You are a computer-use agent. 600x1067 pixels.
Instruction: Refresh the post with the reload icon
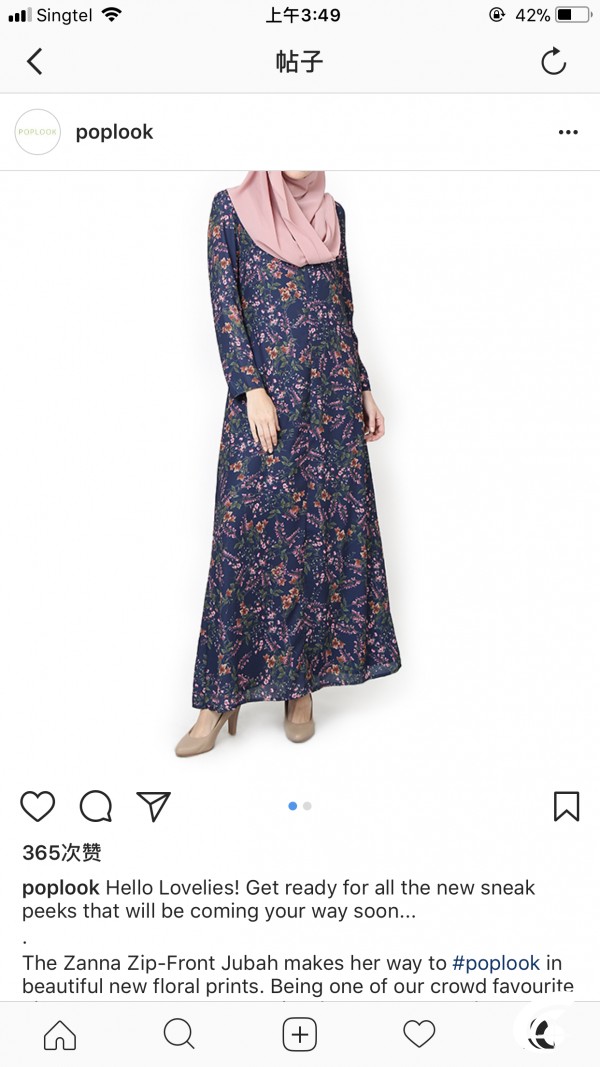(554, 61)
